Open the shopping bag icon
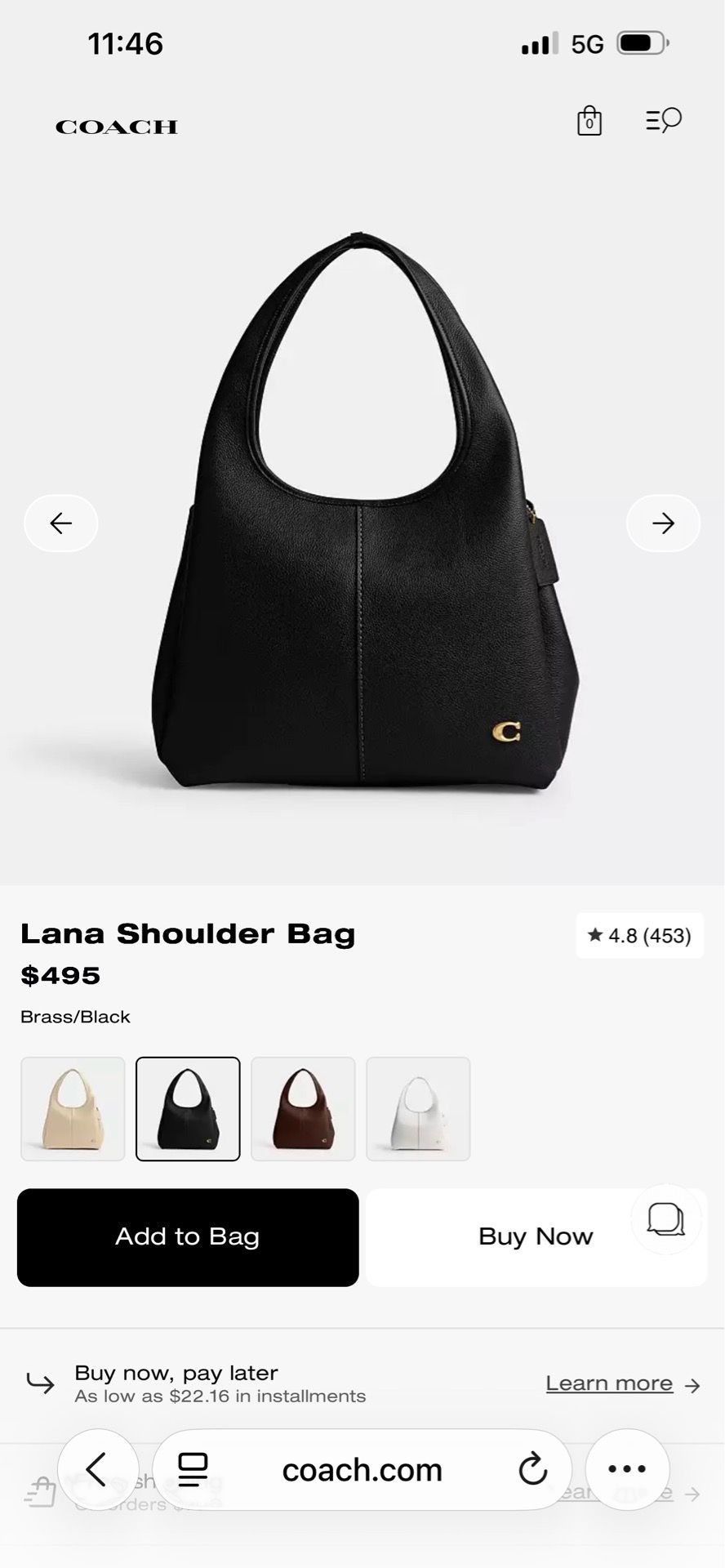 point(589,121)
